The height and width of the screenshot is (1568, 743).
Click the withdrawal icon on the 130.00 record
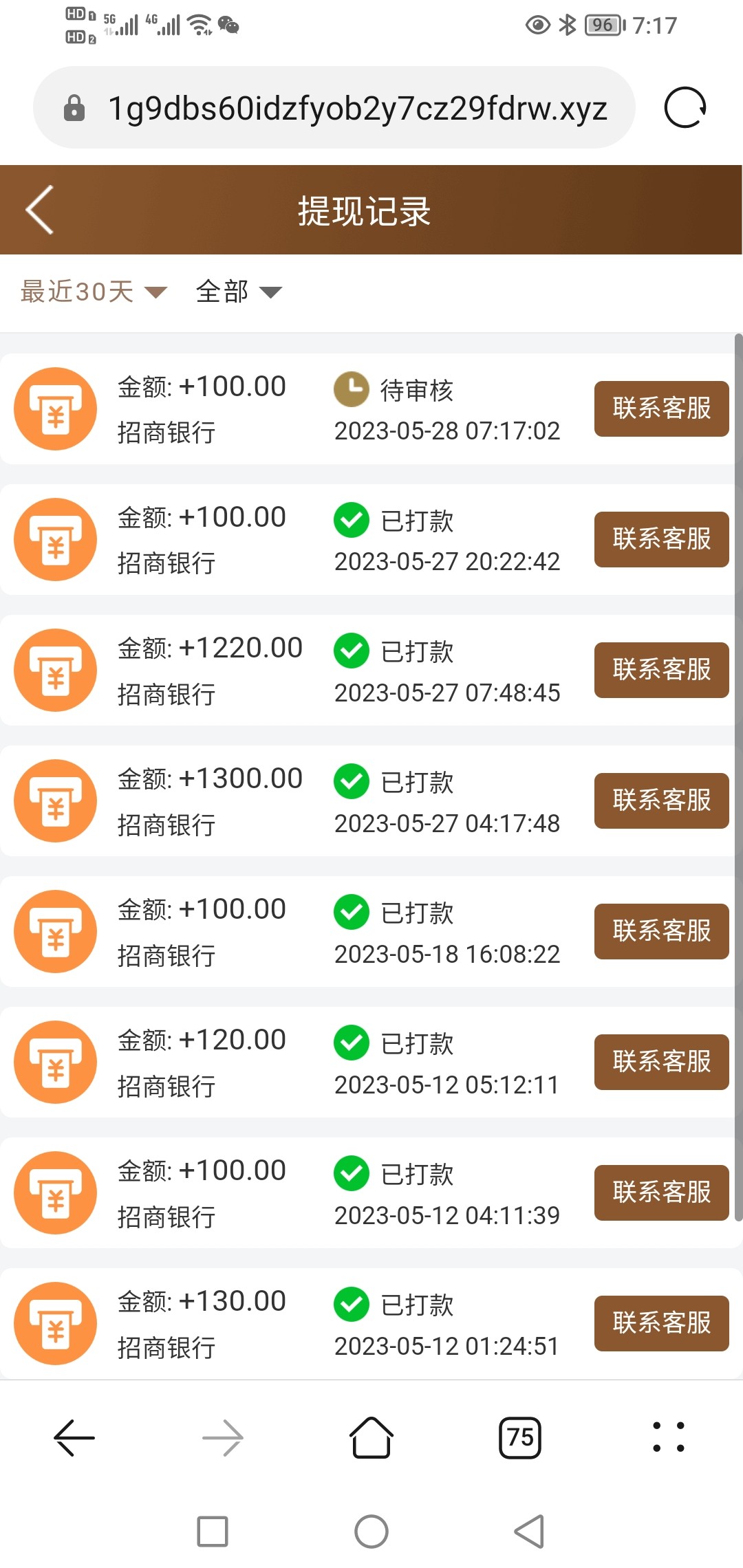(x=55, y=1324)
